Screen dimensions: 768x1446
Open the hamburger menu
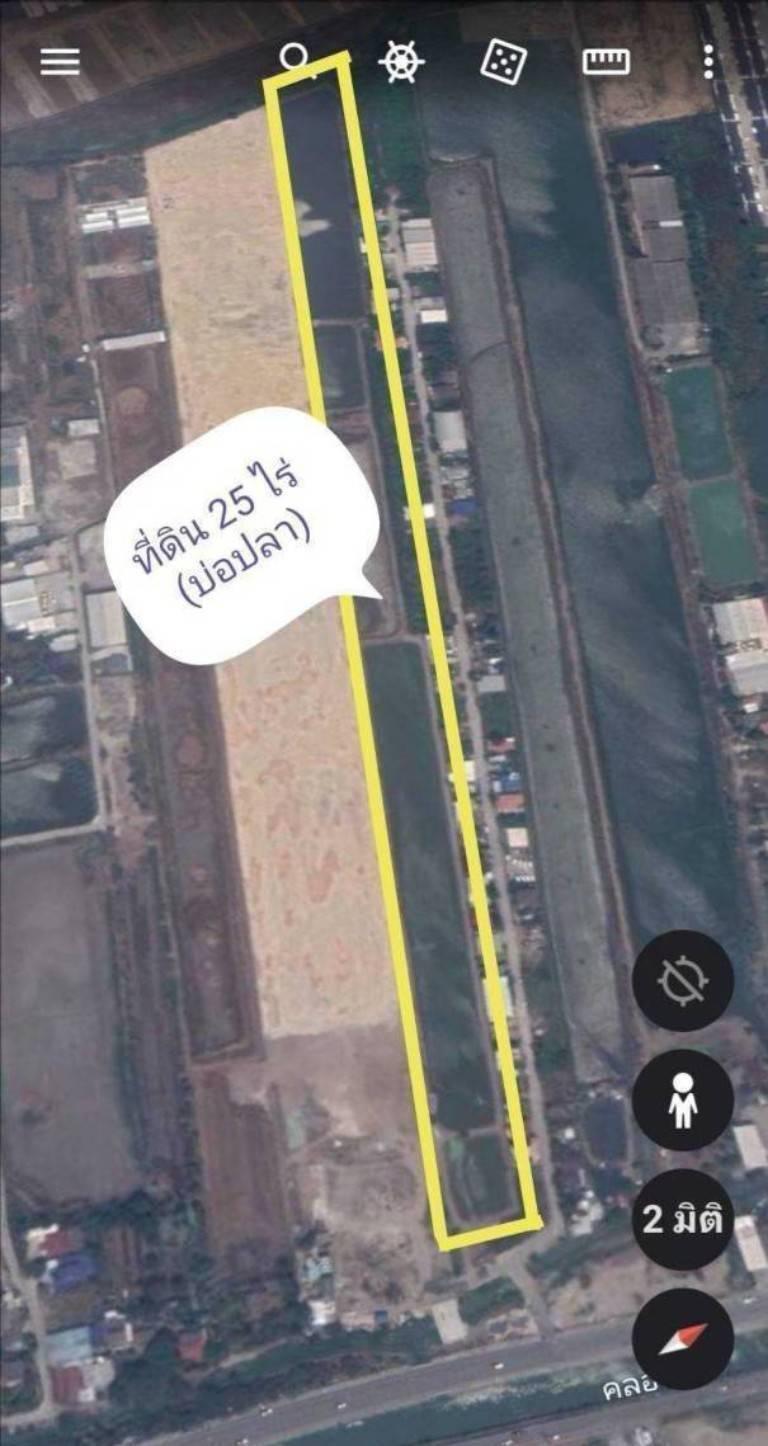point(59,61)
